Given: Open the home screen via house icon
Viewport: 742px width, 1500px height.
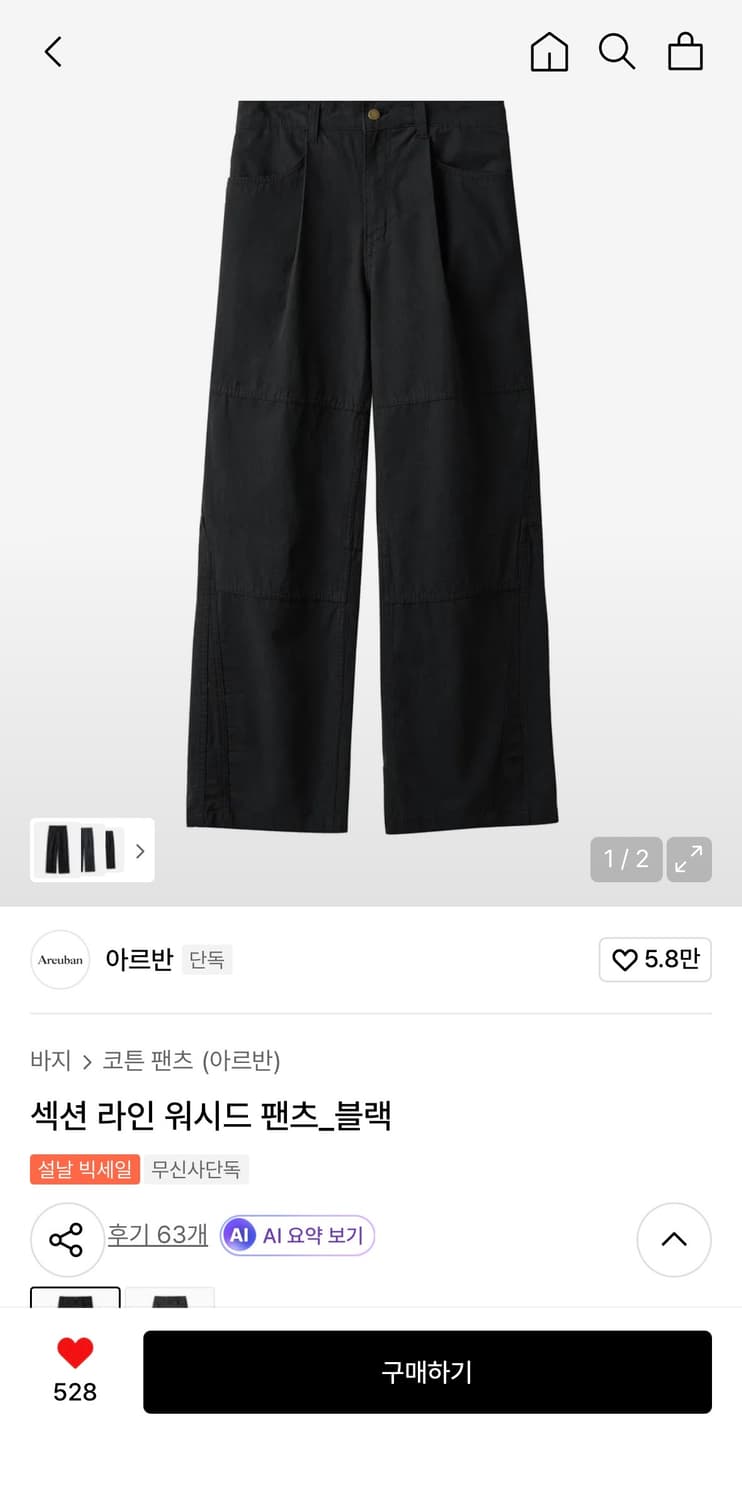Looking at the screenshot, I should pyautogui.click(x=549, y=52).
